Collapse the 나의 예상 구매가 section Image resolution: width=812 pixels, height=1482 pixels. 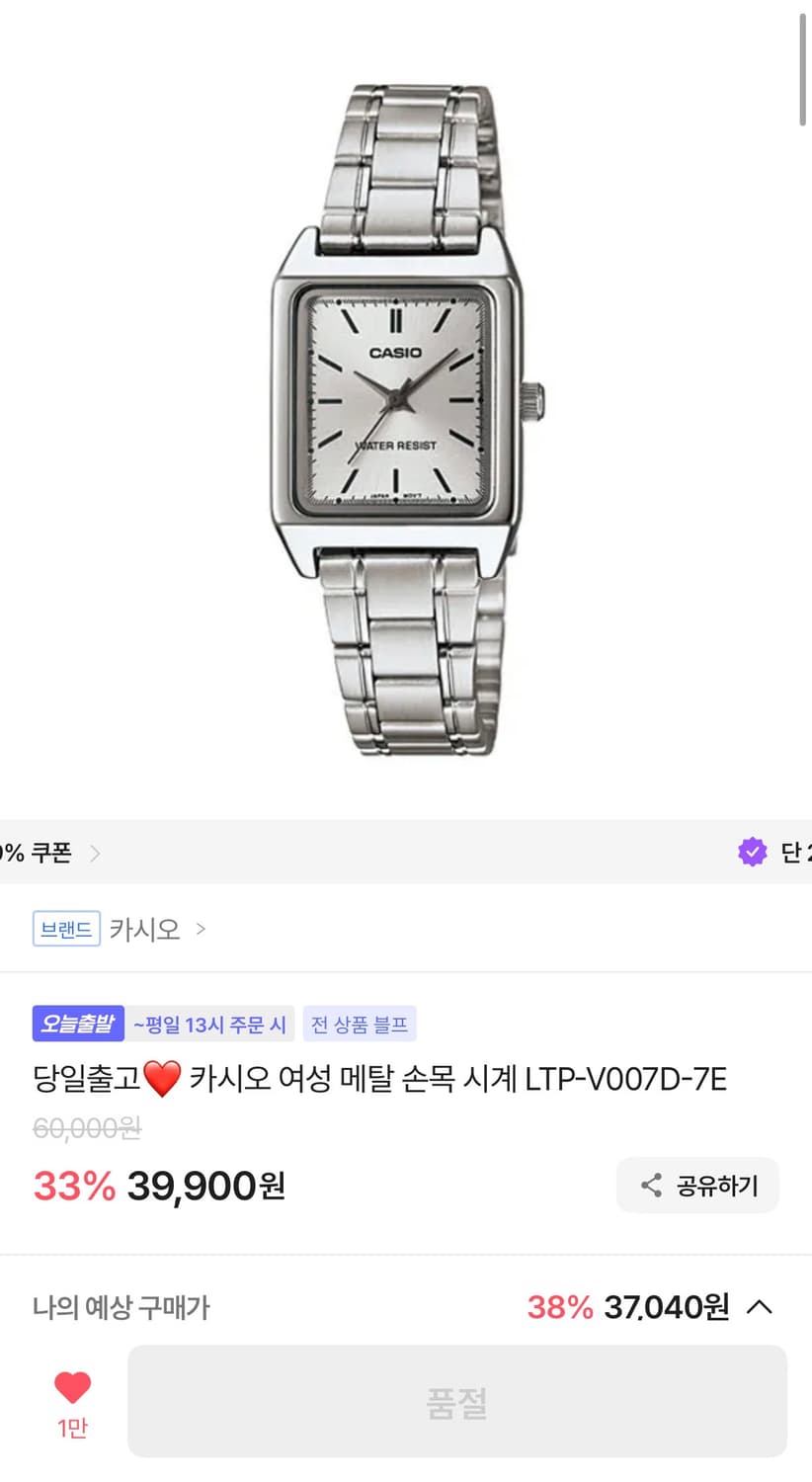tap(761, 1306)
